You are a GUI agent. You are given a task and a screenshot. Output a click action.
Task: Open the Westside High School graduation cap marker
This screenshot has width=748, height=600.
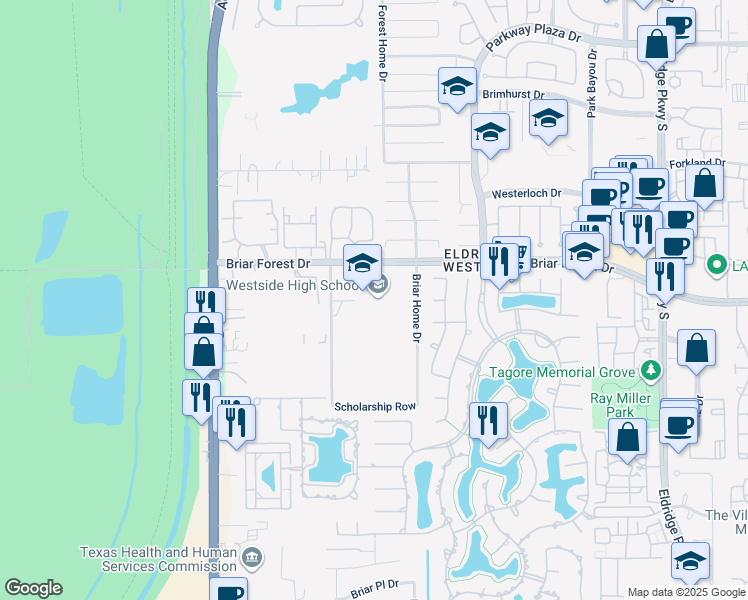tap(362, 264)
